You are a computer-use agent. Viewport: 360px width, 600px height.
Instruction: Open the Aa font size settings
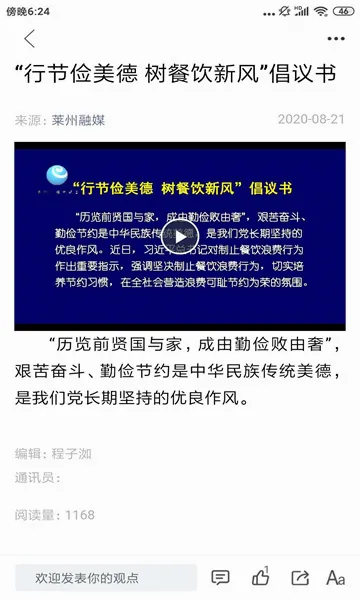click(x=336, y=578)
